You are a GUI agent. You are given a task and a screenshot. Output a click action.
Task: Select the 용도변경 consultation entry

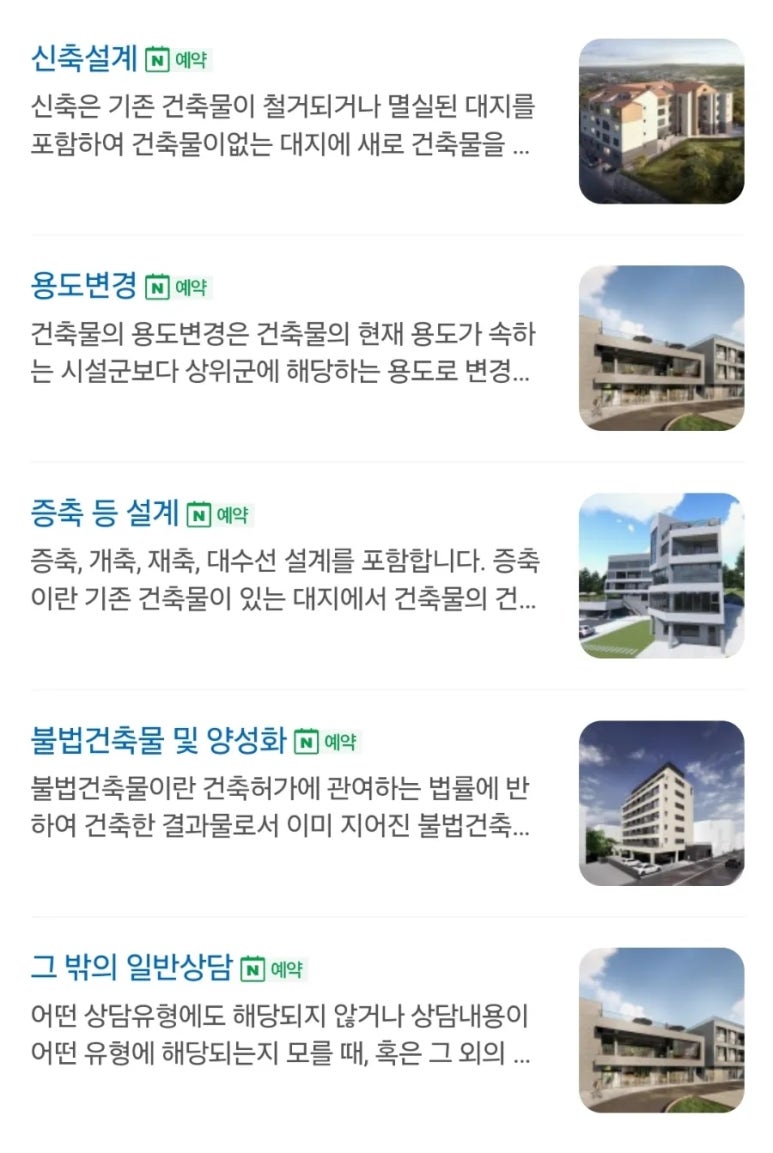pos(84,287)
